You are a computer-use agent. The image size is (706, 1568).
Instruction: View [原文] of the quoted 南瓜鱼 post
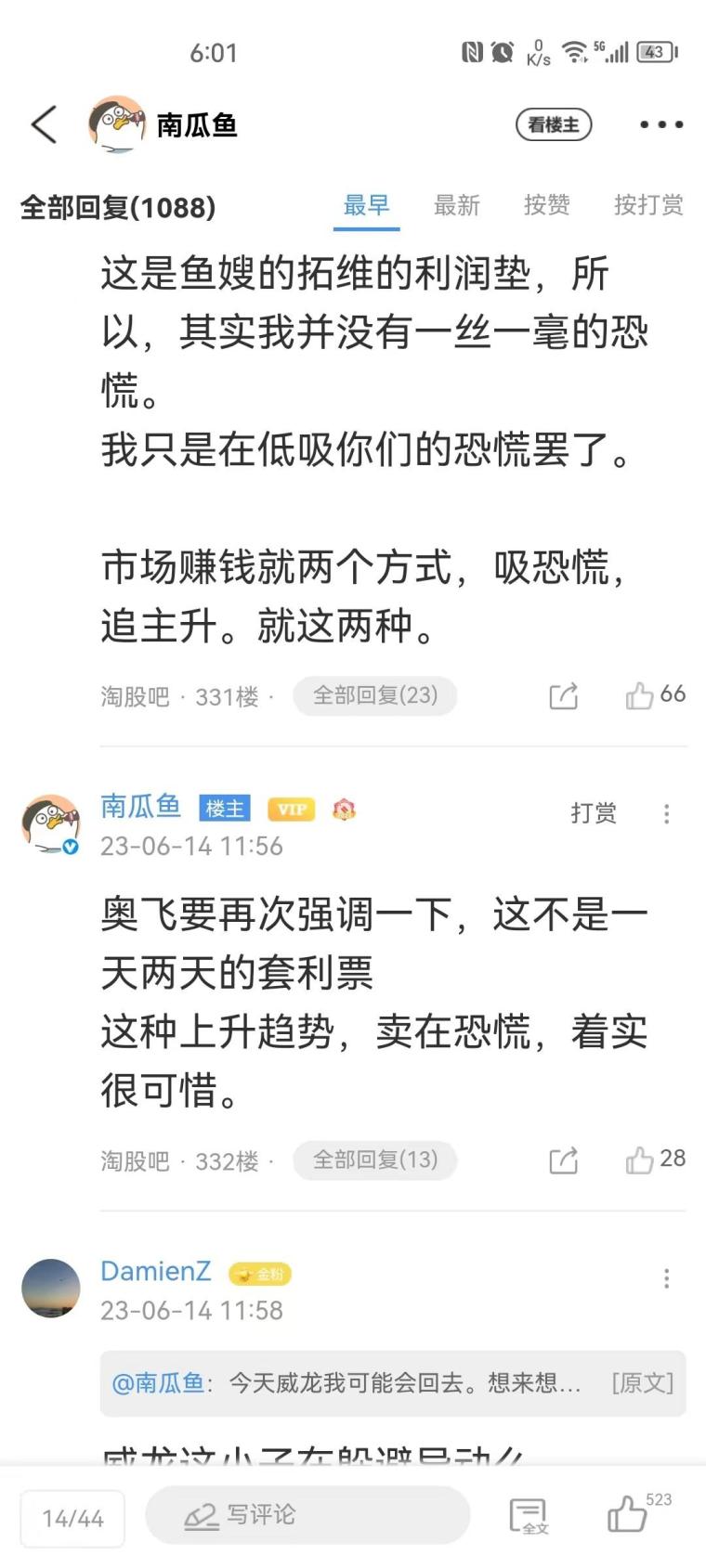(x=642, y=1382)
